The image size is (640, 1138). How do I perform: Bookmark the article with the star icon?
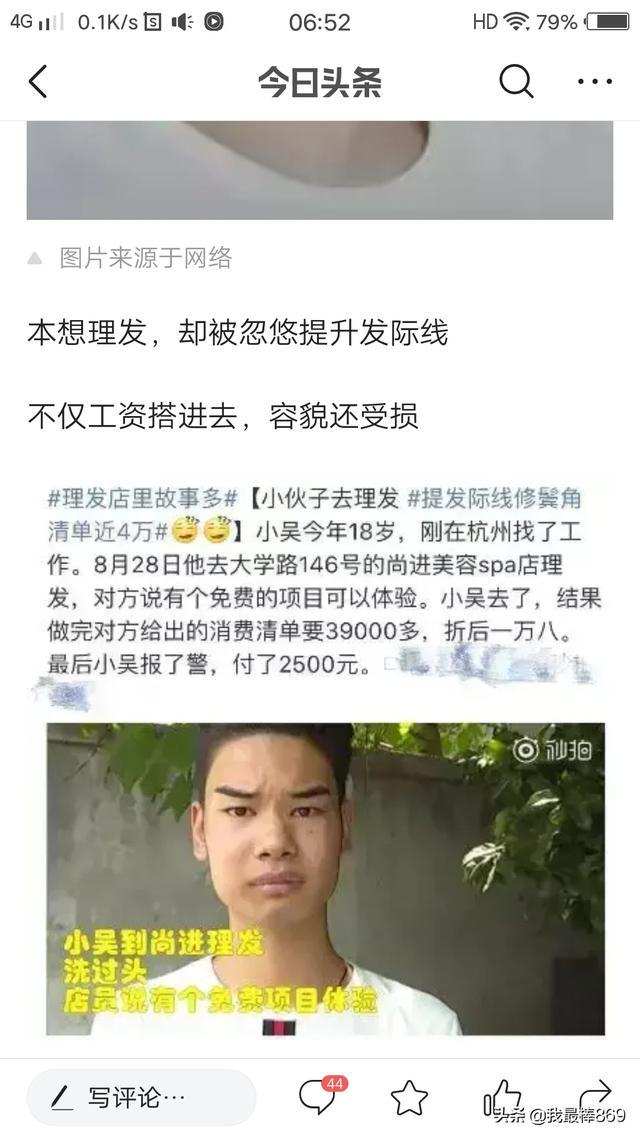[409, 1097]
